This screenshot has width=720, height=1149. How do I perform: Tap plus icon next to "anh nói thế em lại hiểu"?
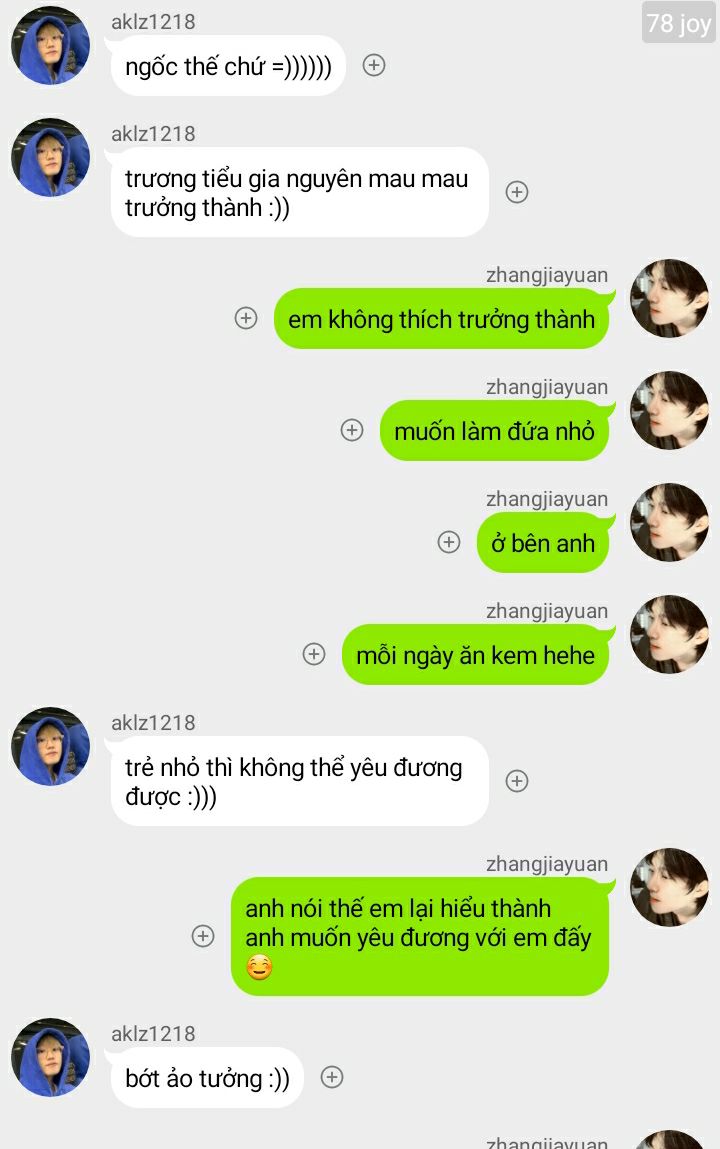click(x=203, y=936)
